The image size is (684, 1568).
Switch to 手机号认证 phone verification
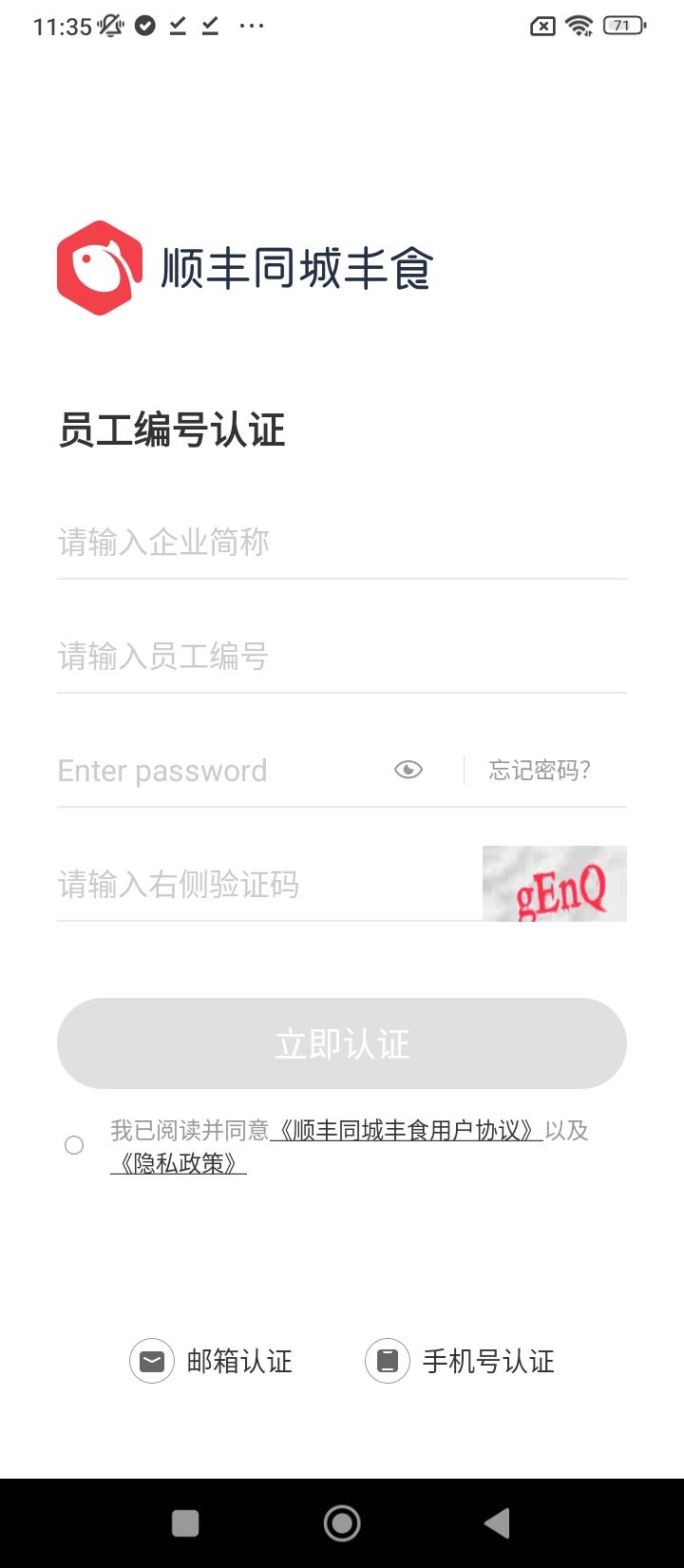pyautogui.click(x=460, y=1361)
